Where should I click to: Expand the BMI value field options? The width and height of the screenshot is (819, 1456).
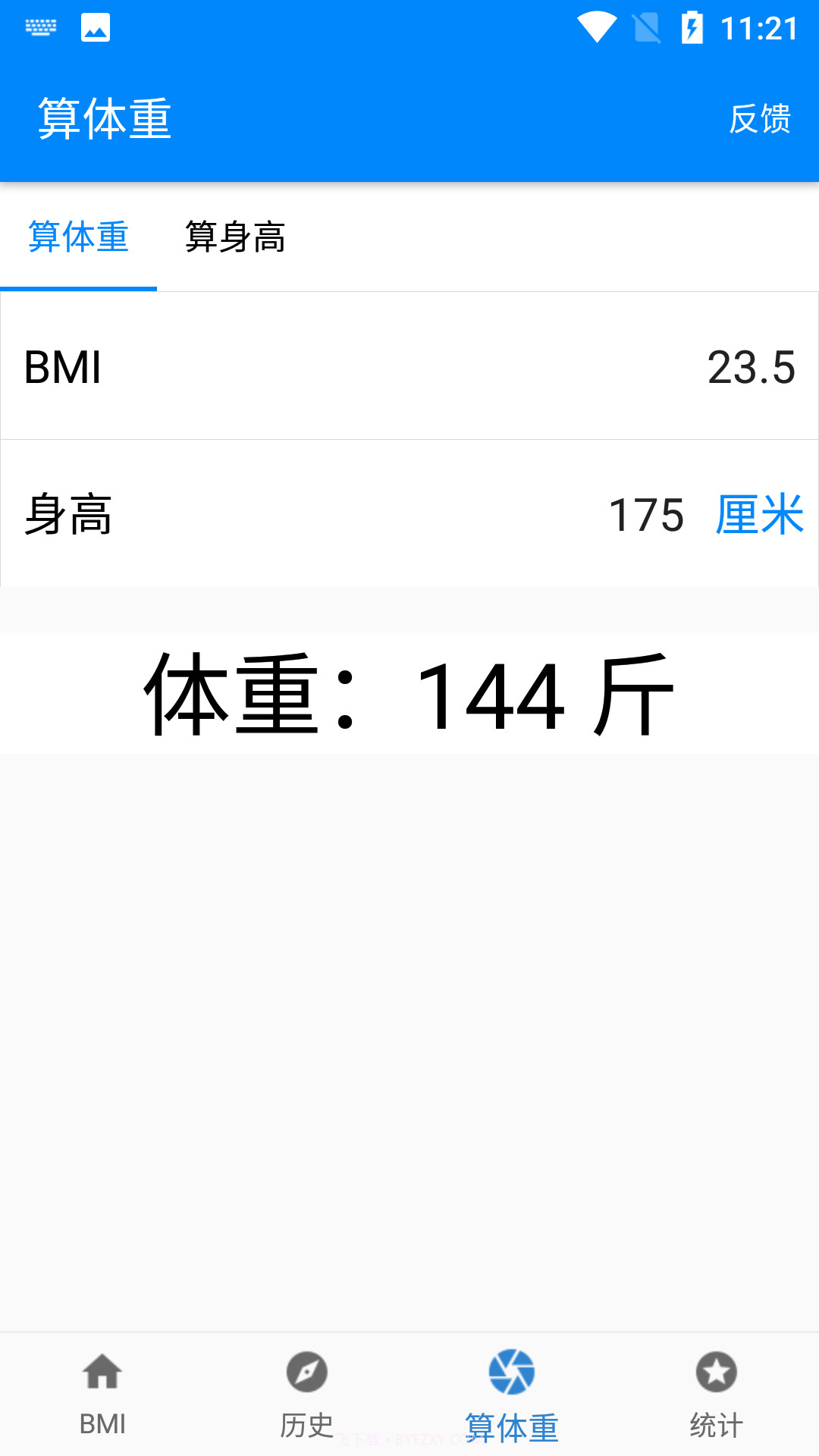coord(752,369)
